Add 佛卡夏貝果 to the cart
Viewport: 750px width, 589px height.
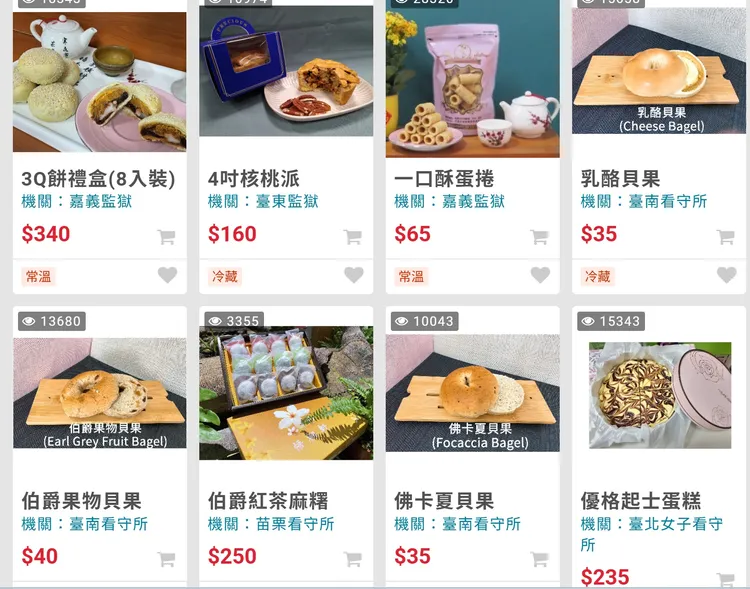(x=539, y=559)
